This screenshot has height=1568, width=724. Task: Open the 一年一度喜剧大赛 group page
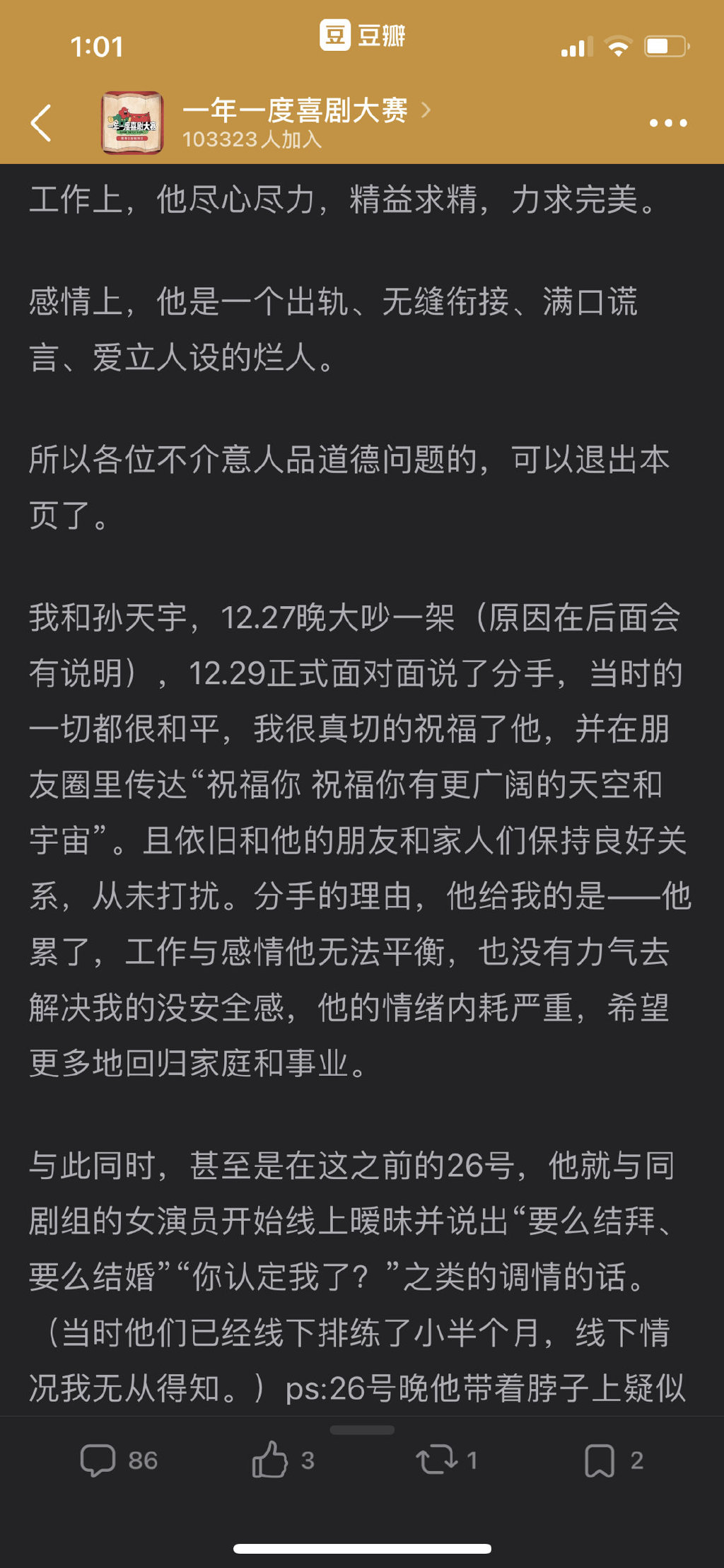(x=296, y=111)
